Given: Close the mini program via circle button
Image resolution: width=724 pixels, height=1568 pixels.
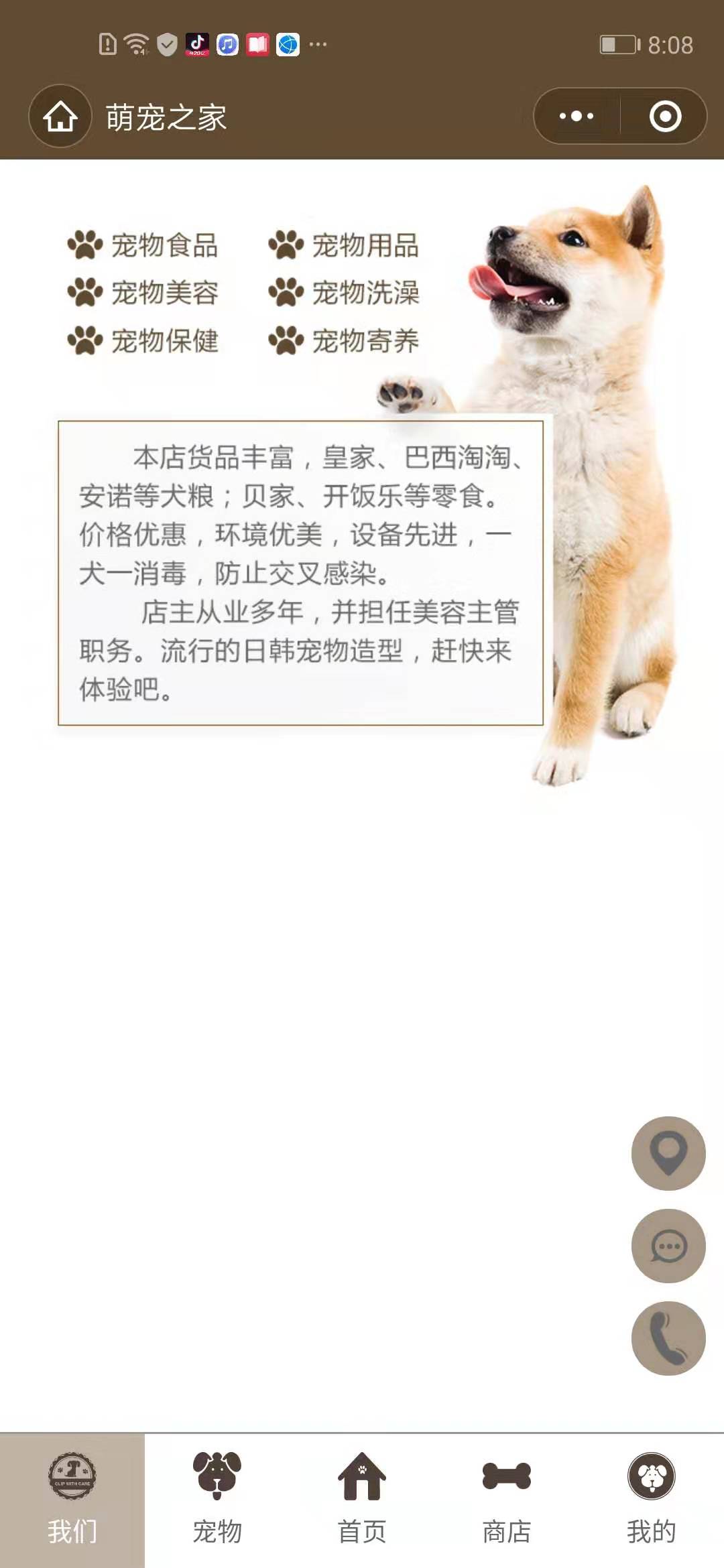Looking at the screenshot, I should point(665,117).
